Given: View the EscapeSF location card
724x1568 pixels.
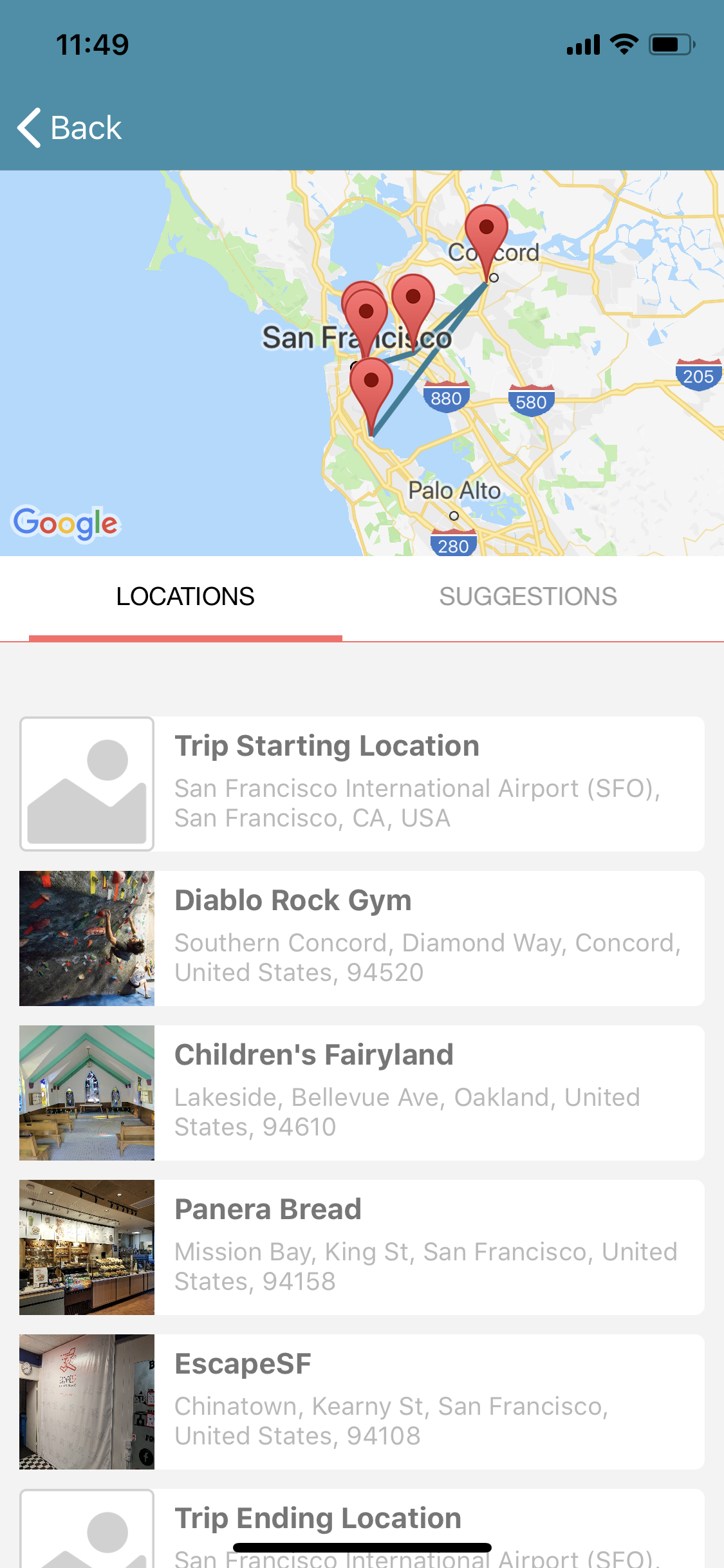Looking at the screenshot, I should pyautogui.click(x=362, y=1402).
